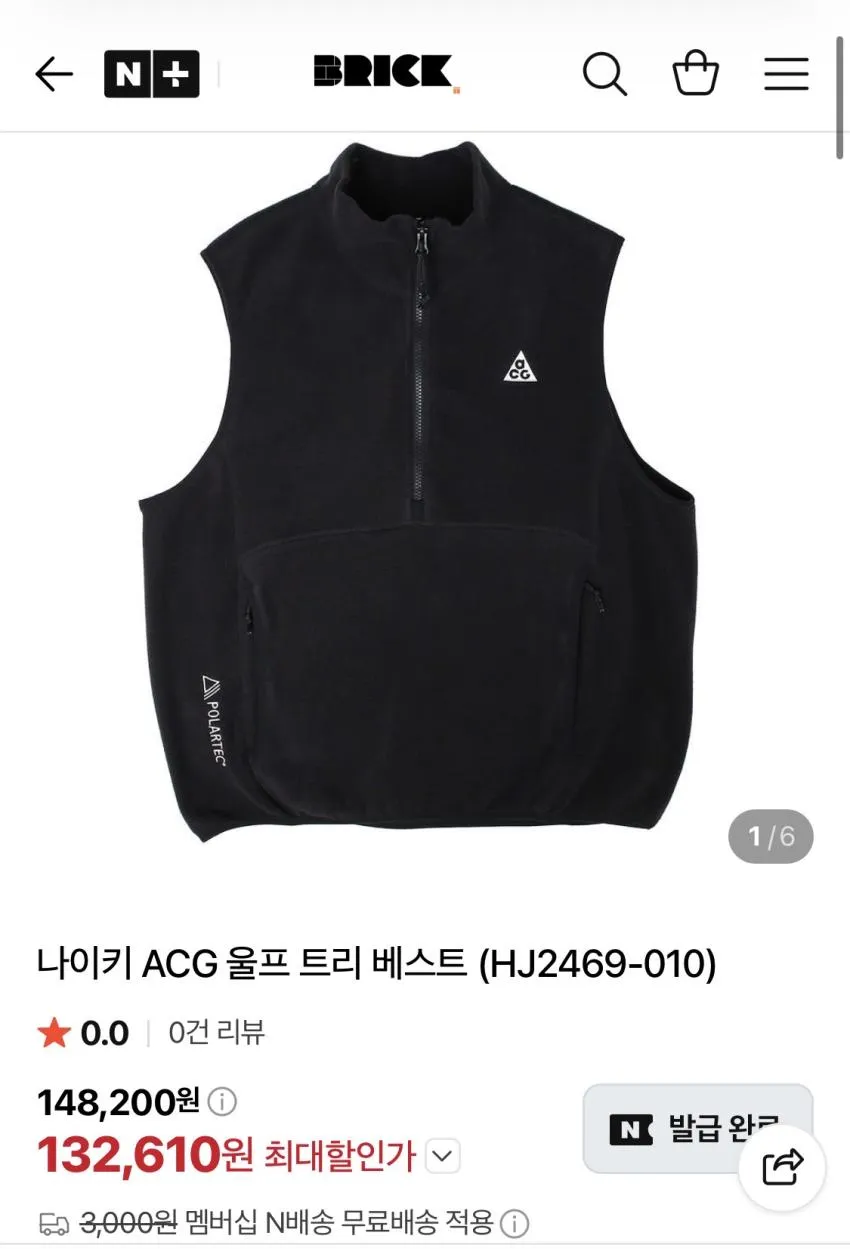Show info about the 148,200원 price
Viewport: 850px width, 1251px height.
tap(222, 1103)
